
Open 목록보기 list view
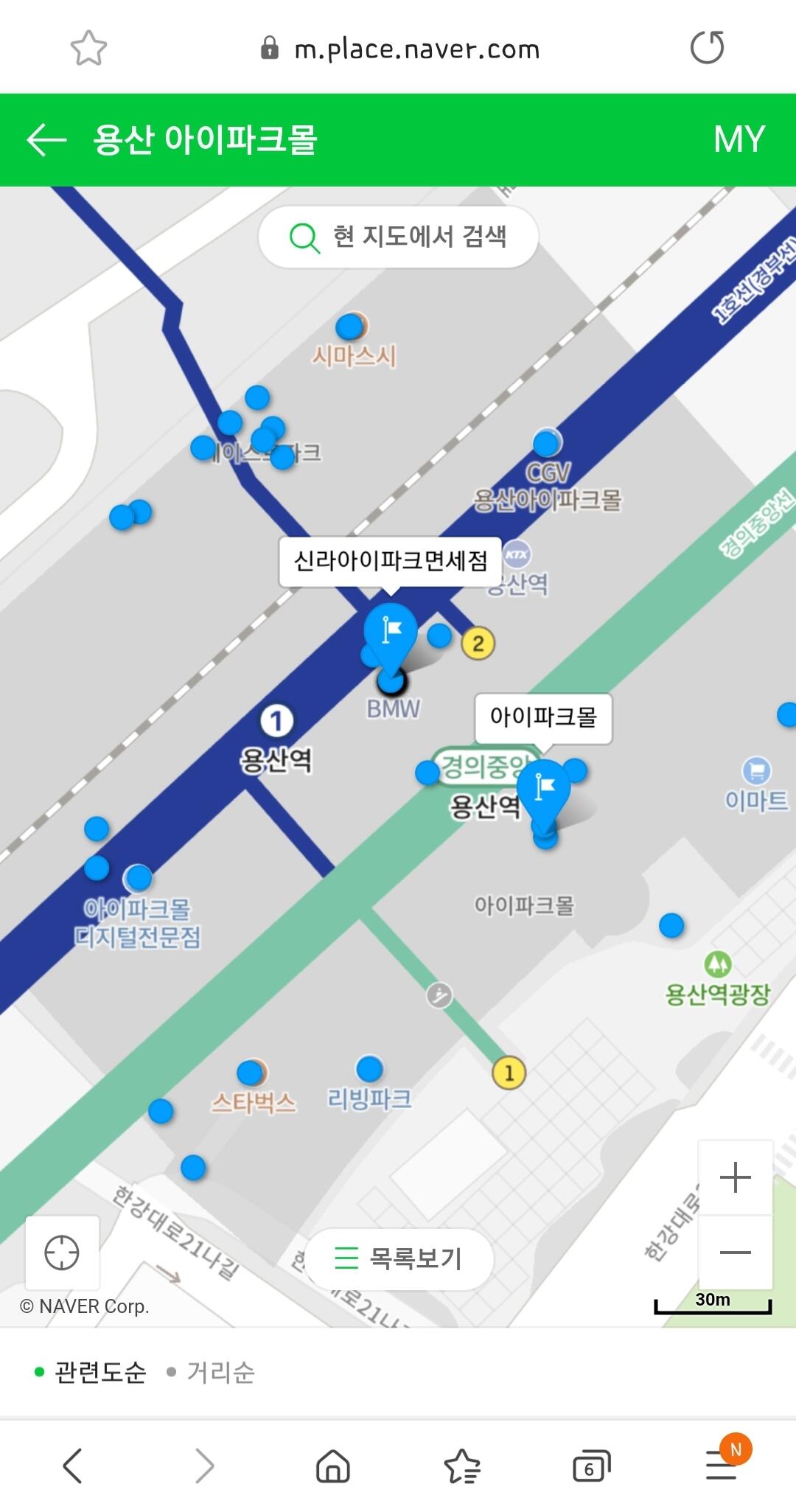pyautogui.click(x=398, y=1258)
